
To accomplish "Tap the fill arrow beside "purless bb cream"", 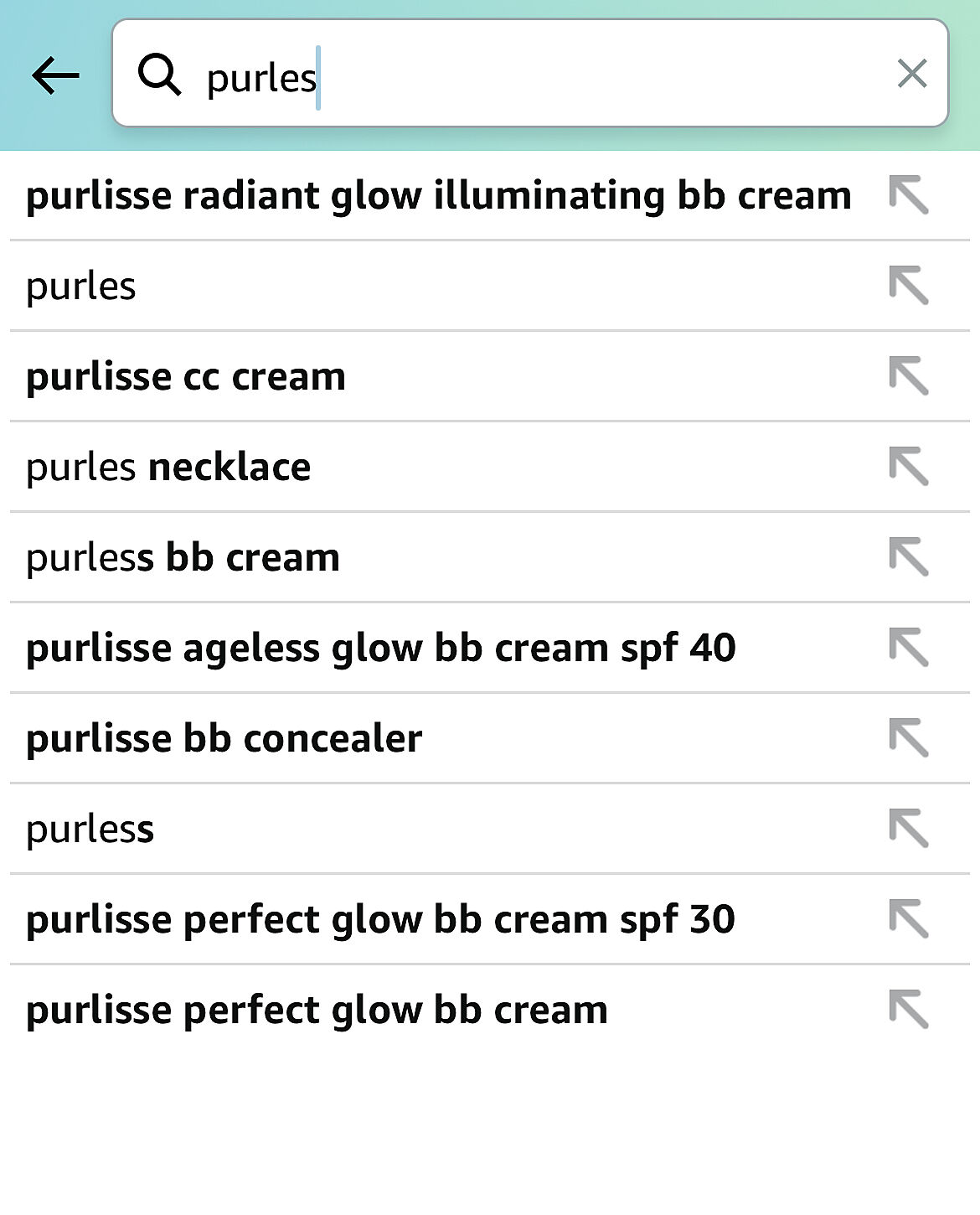I will (x=909, y=557).
